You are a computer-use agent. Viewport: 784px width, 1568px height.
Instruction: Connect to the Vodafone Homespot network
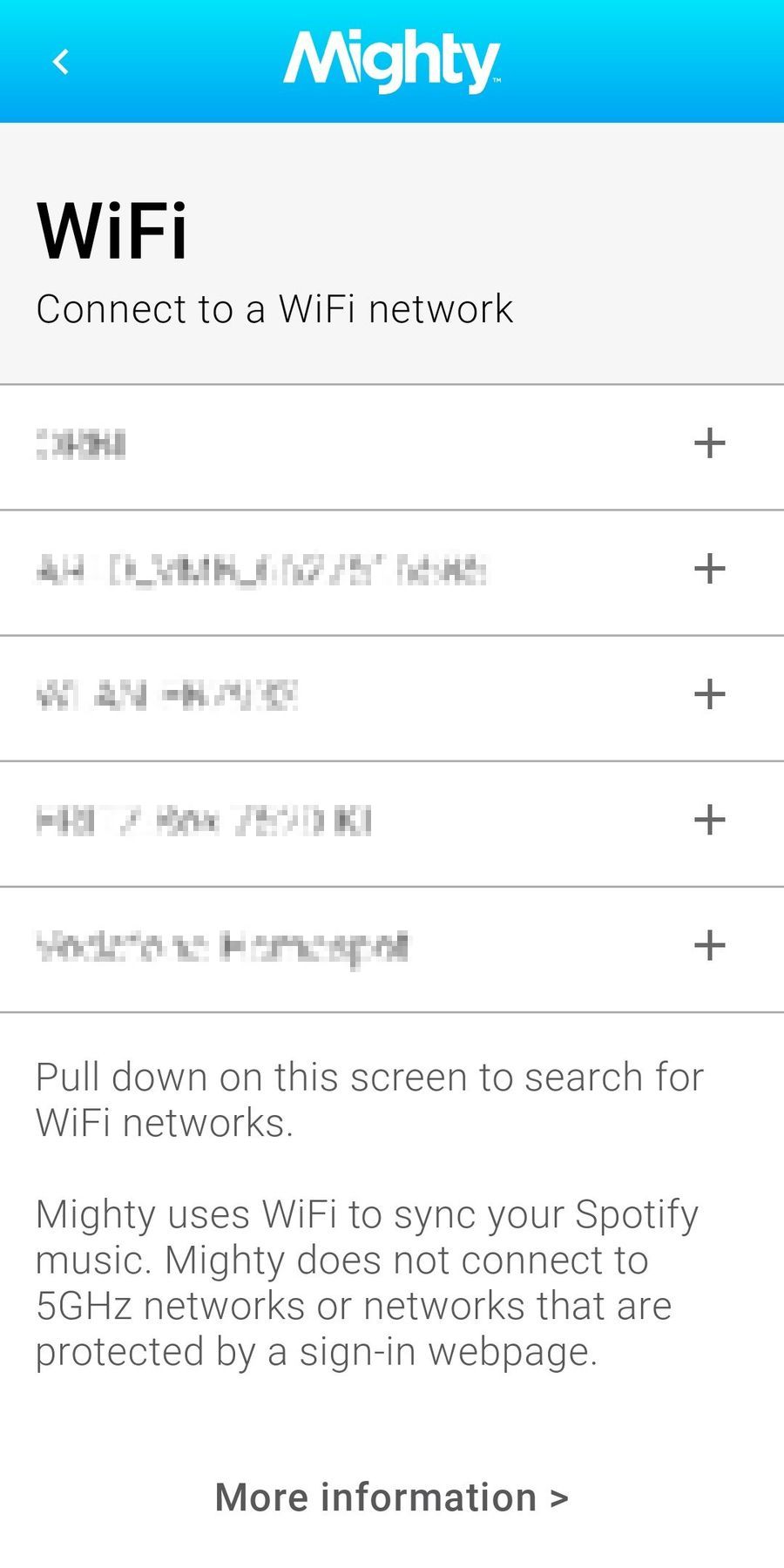392,949
